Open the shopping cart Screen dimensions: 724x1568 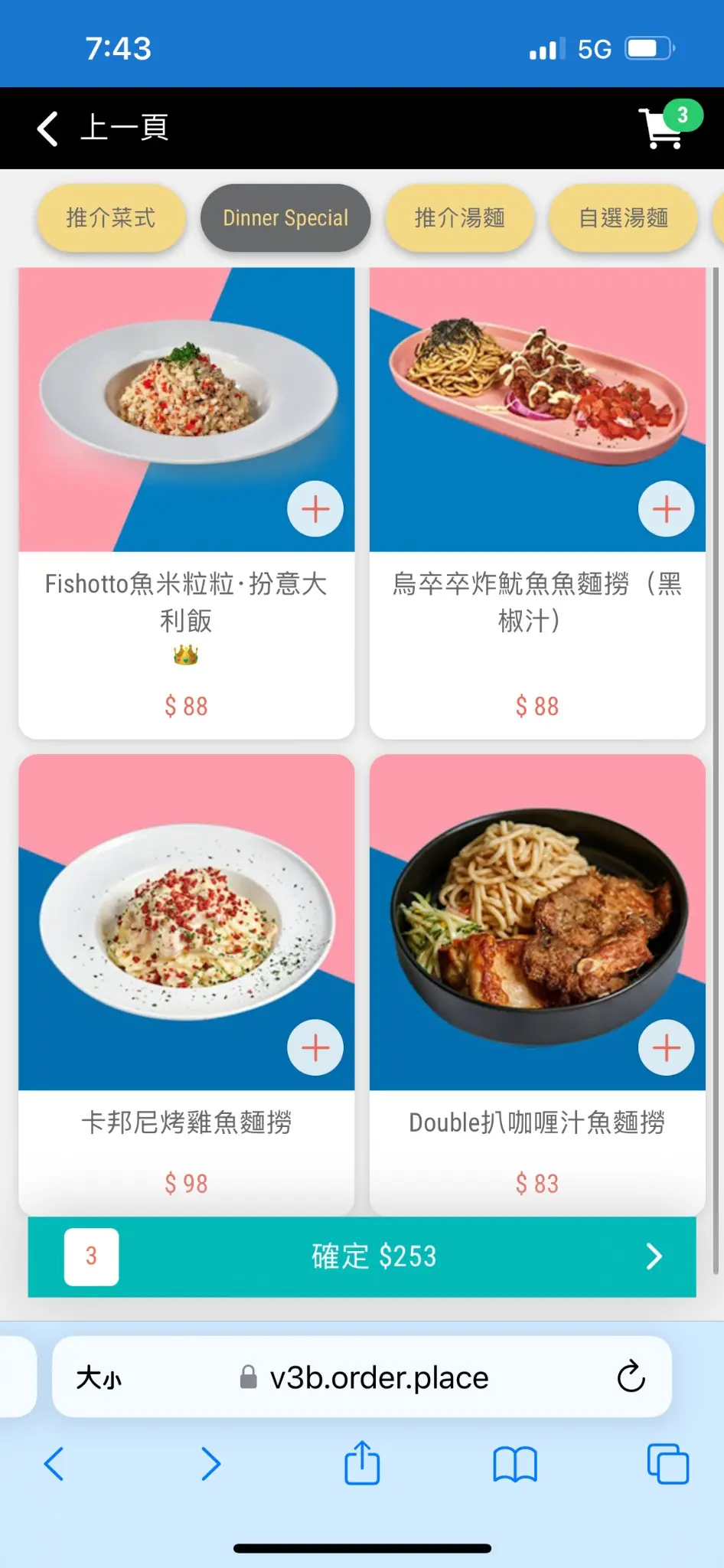[663, 128]
